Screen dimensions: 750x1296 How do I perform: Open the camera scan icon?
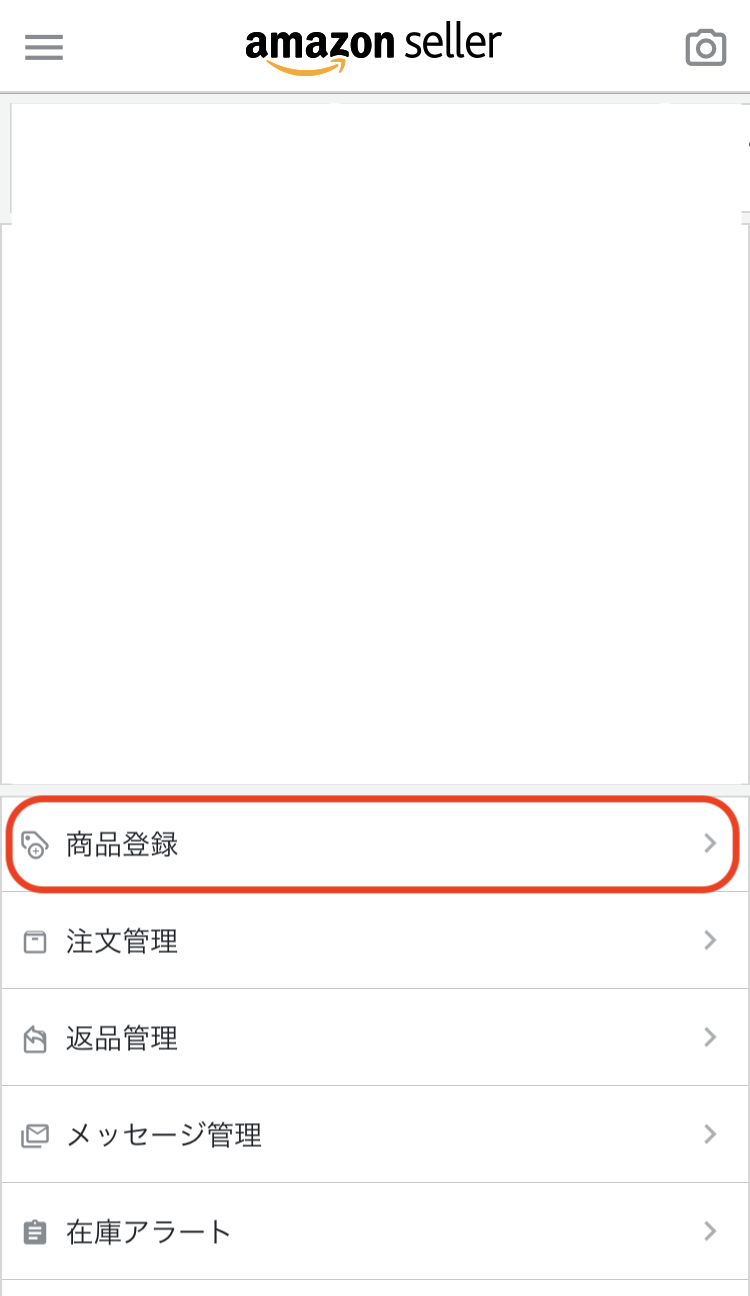pyautogui.click(x=705, y=47)
